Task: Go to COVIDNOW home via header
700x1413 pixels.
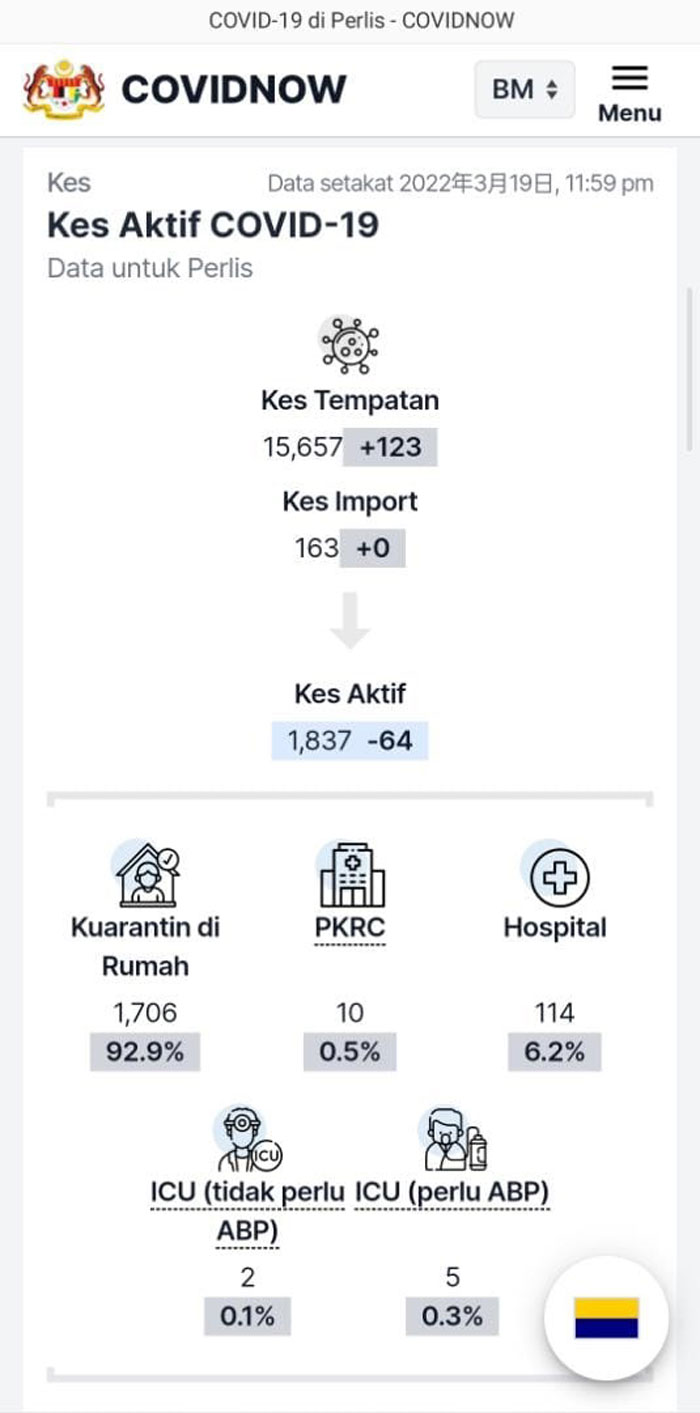Action: coord(186,90)
